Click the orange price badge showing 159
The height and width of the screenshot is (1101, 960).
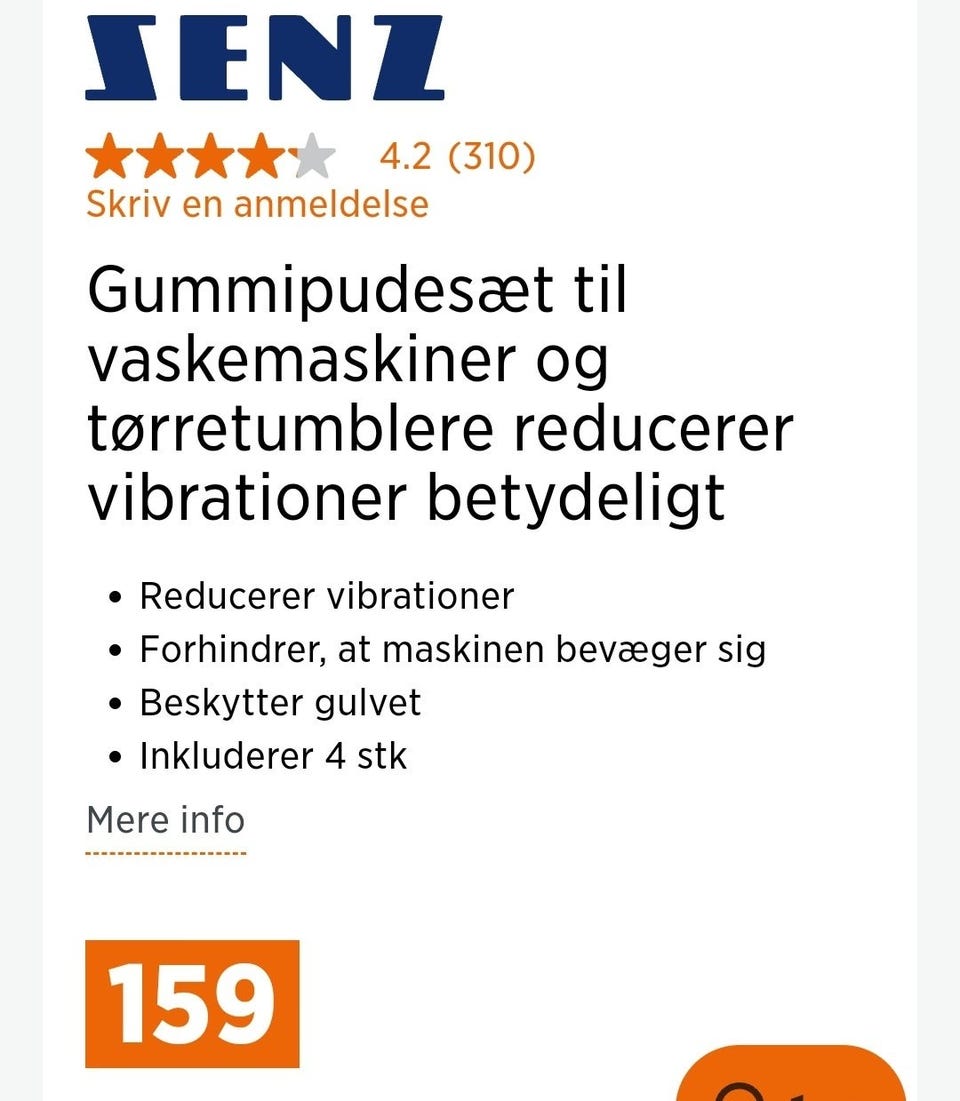(x=192, y=1005)
